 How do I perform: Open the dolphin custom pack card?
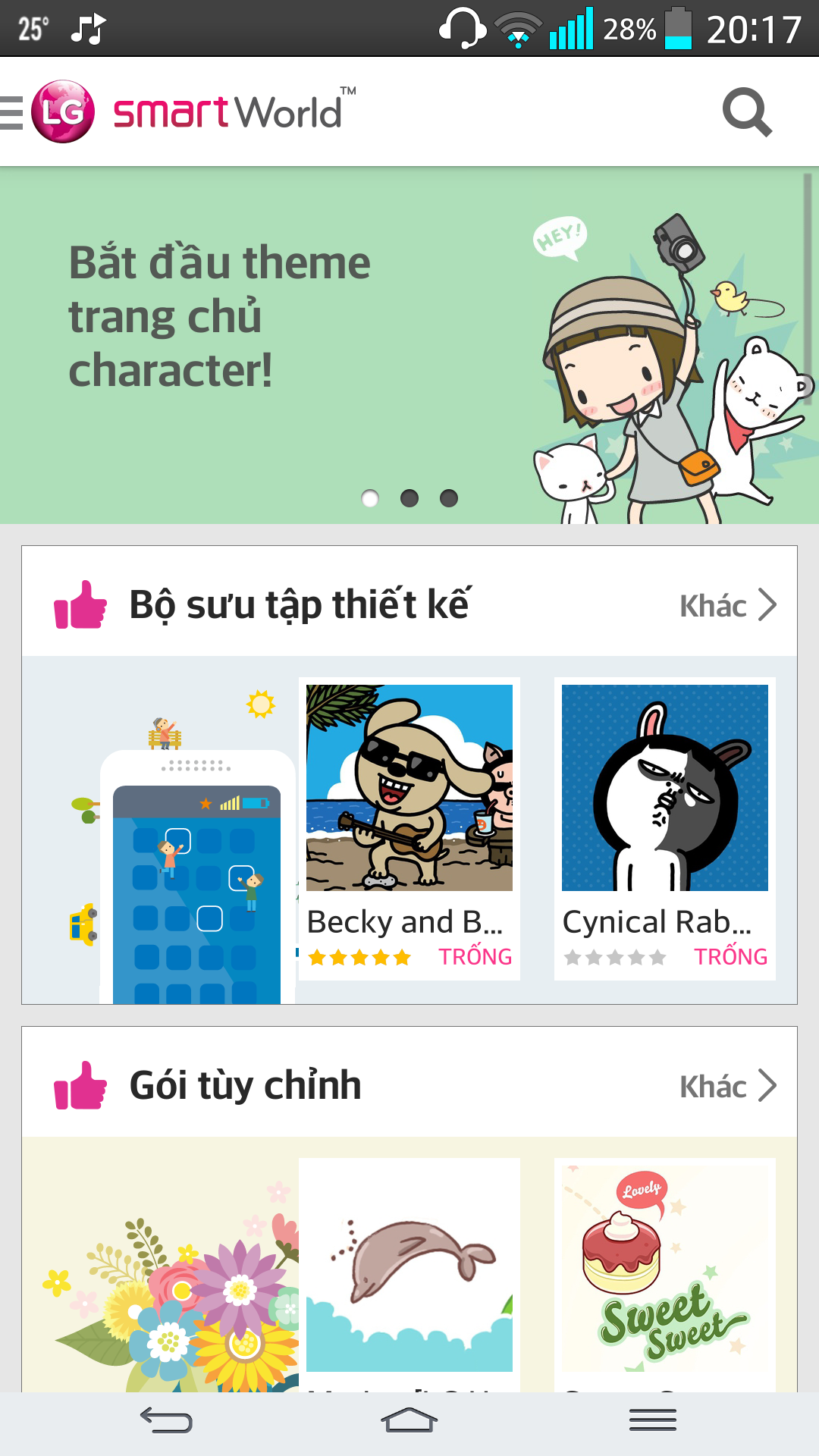409,1275
